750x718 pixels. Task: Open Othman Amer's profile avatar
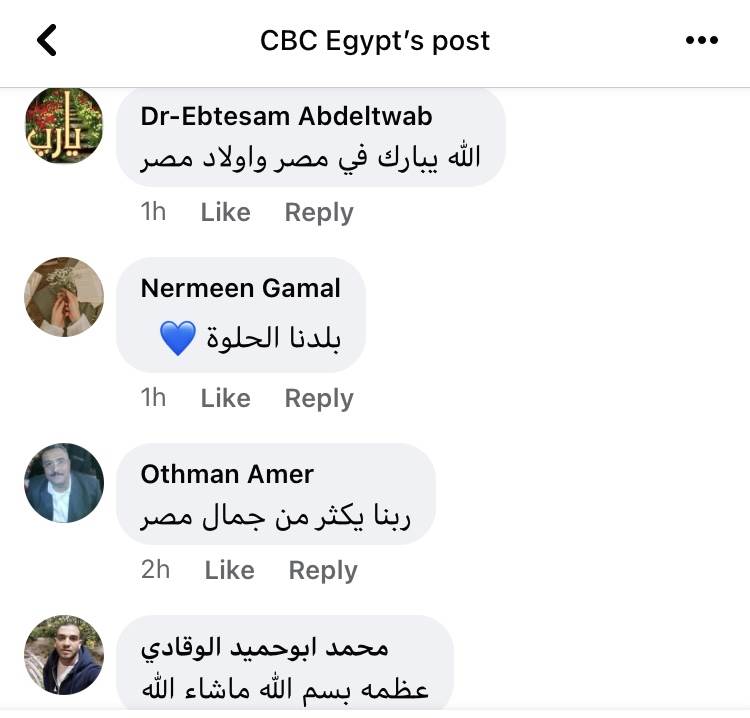coord(64,483)
